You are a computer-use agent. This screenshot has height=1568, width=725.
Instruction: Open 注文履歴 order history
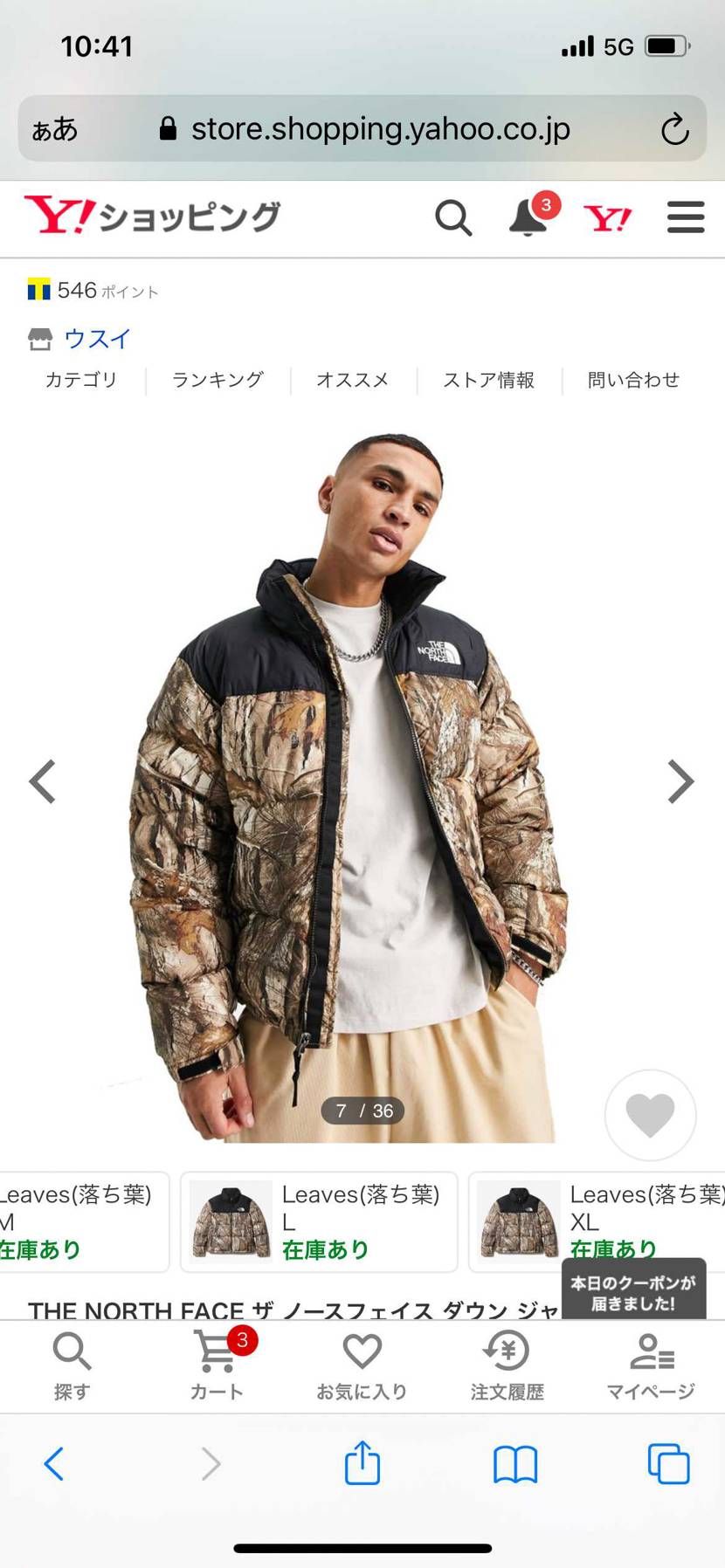(x=507, y=1365)
